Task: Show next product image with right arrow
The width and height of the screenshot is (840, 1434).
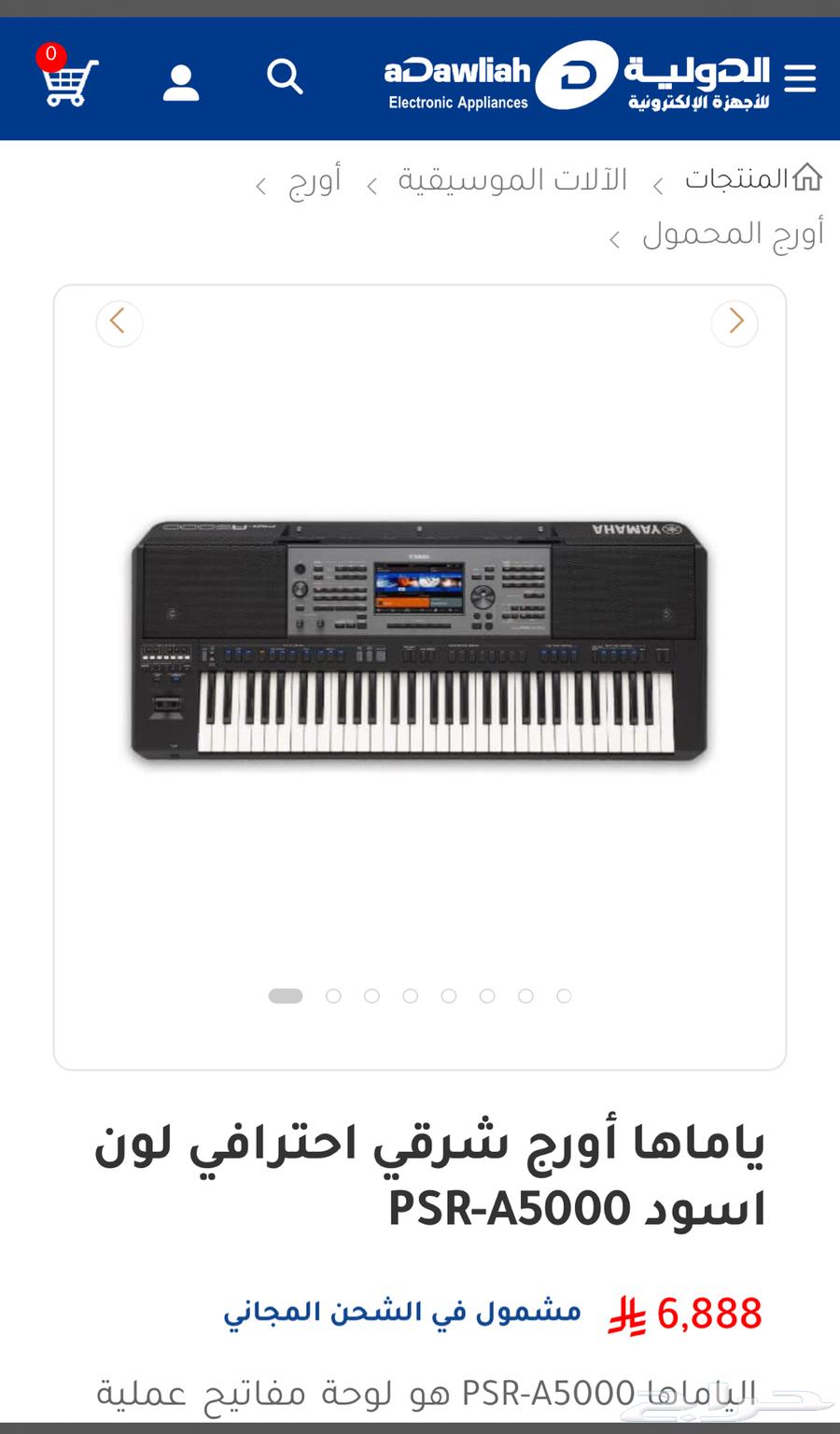Action: pyautogui.click(x=735, y=322)
